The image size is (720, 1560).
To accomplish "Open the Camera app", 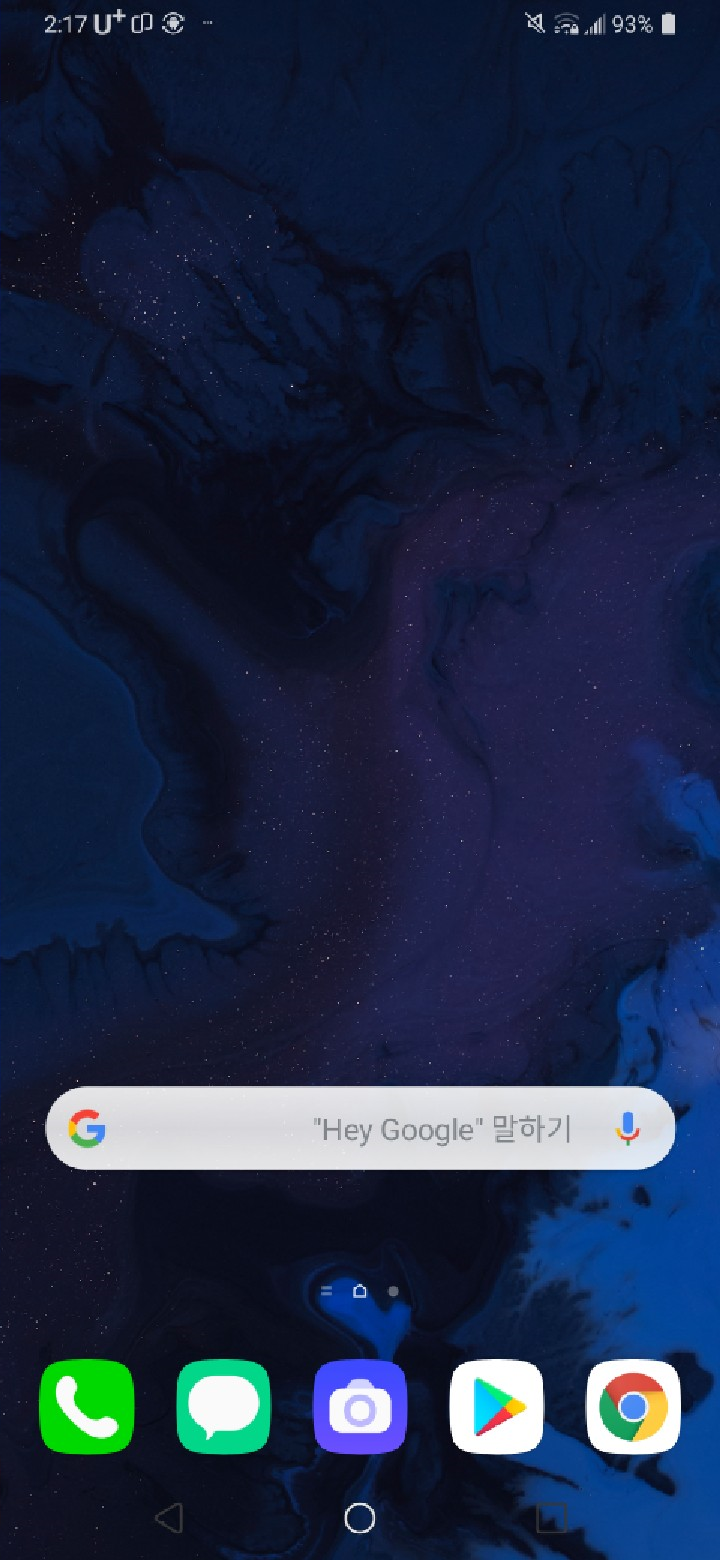I will pyautogui.click(x=360, y=1407).
